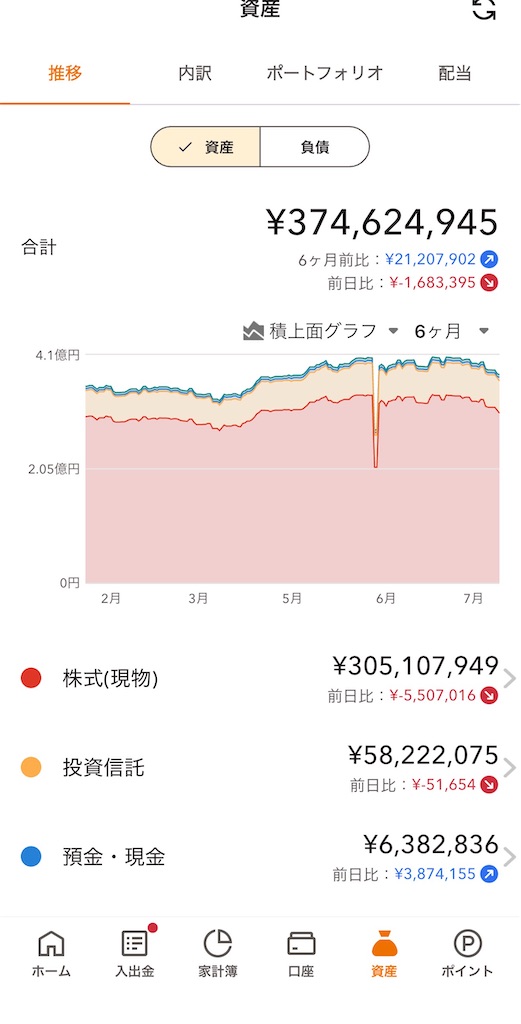Tap the refresh icon at top right

[484, 9]
